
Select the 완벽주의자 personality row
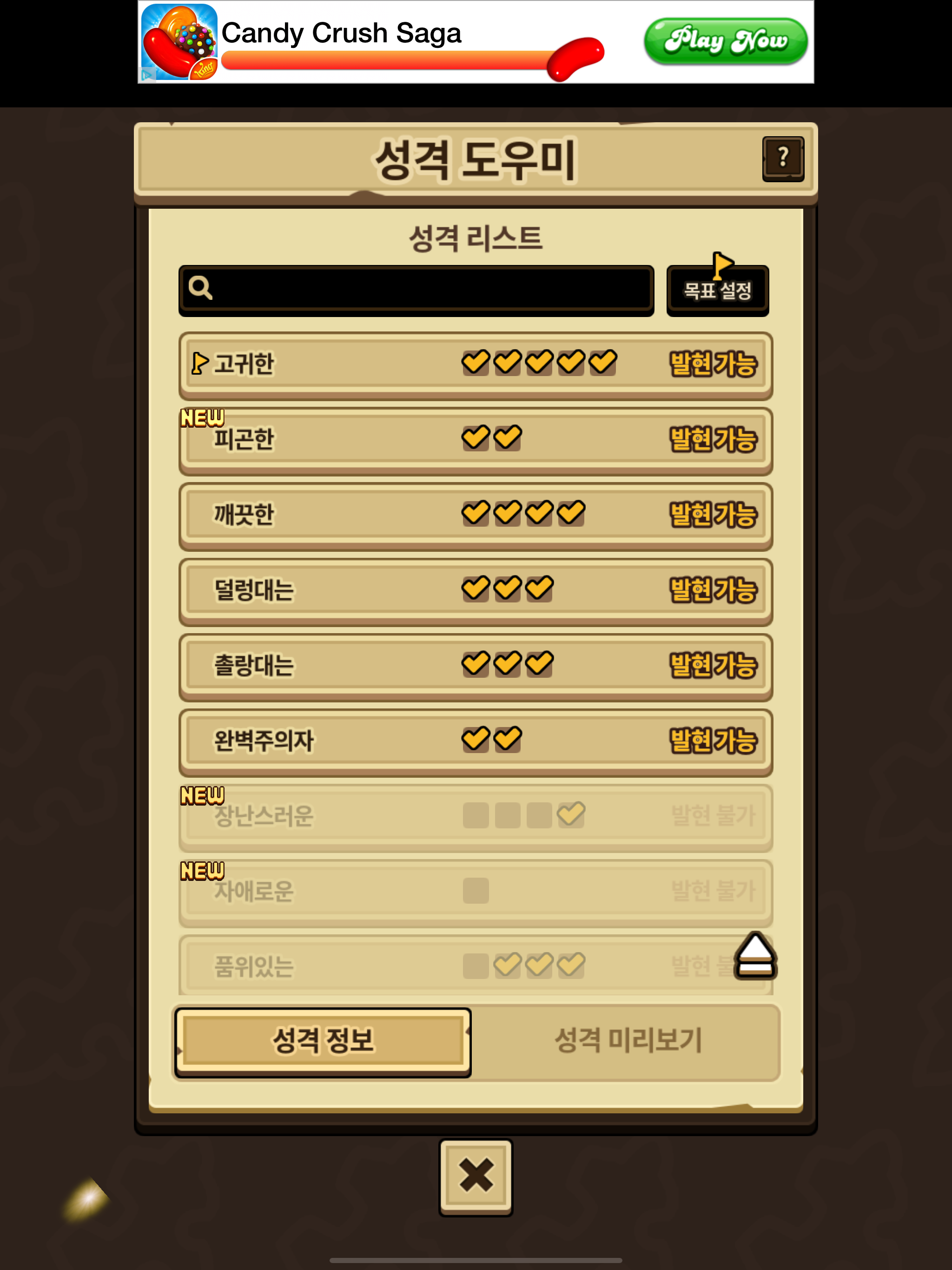click(476, 741)
